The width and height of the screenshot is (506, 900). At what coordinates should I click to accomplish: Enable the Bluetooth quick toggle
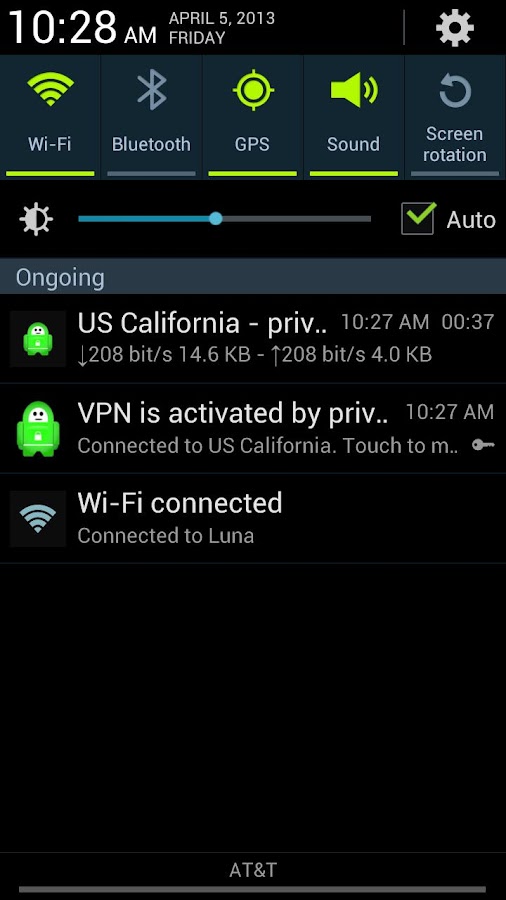click(151, 117)
